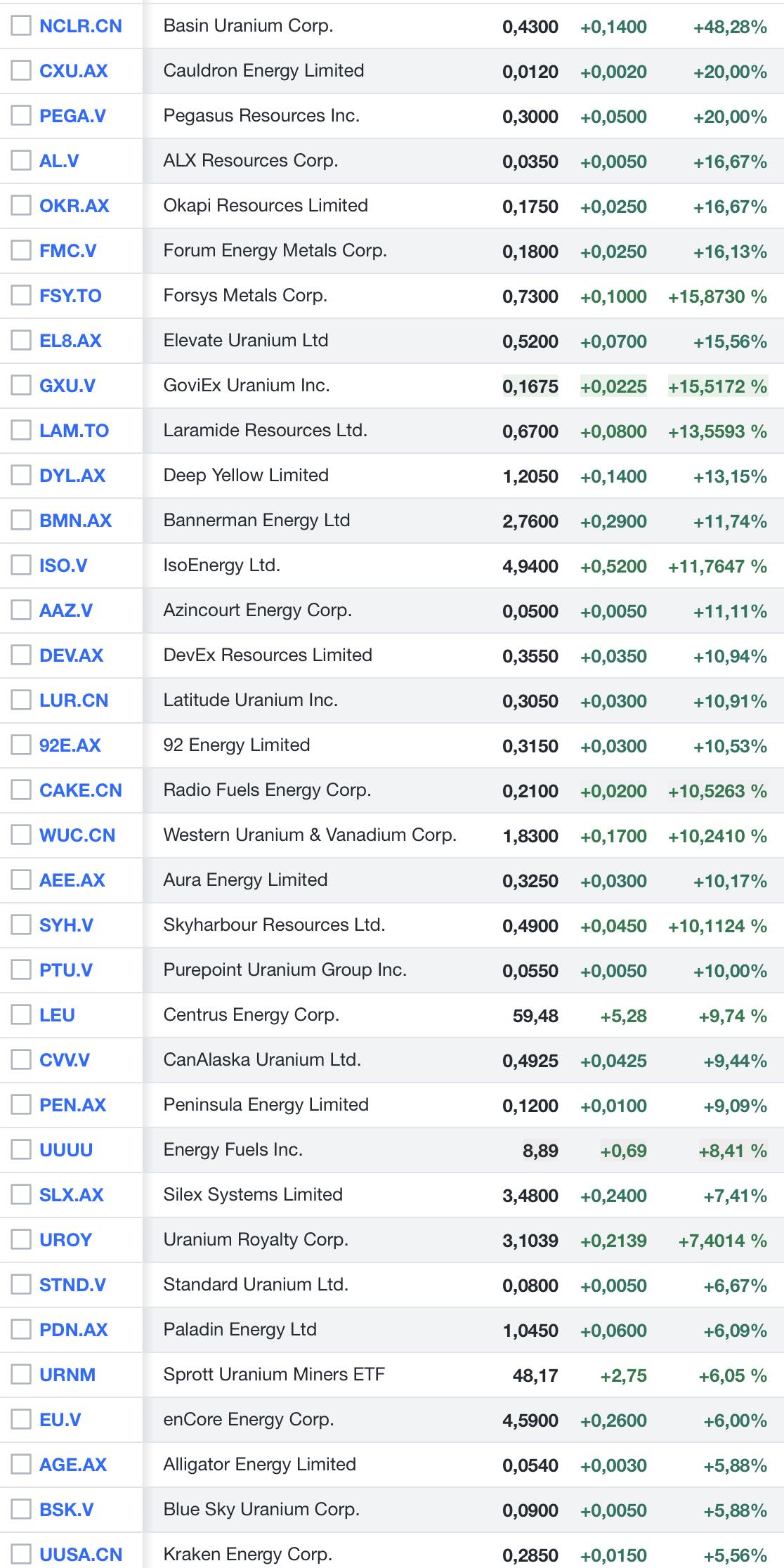Open the UUUU ticker link
Image resolution: width=784 pixels, height=1568 pixels.
[66, 1150]
